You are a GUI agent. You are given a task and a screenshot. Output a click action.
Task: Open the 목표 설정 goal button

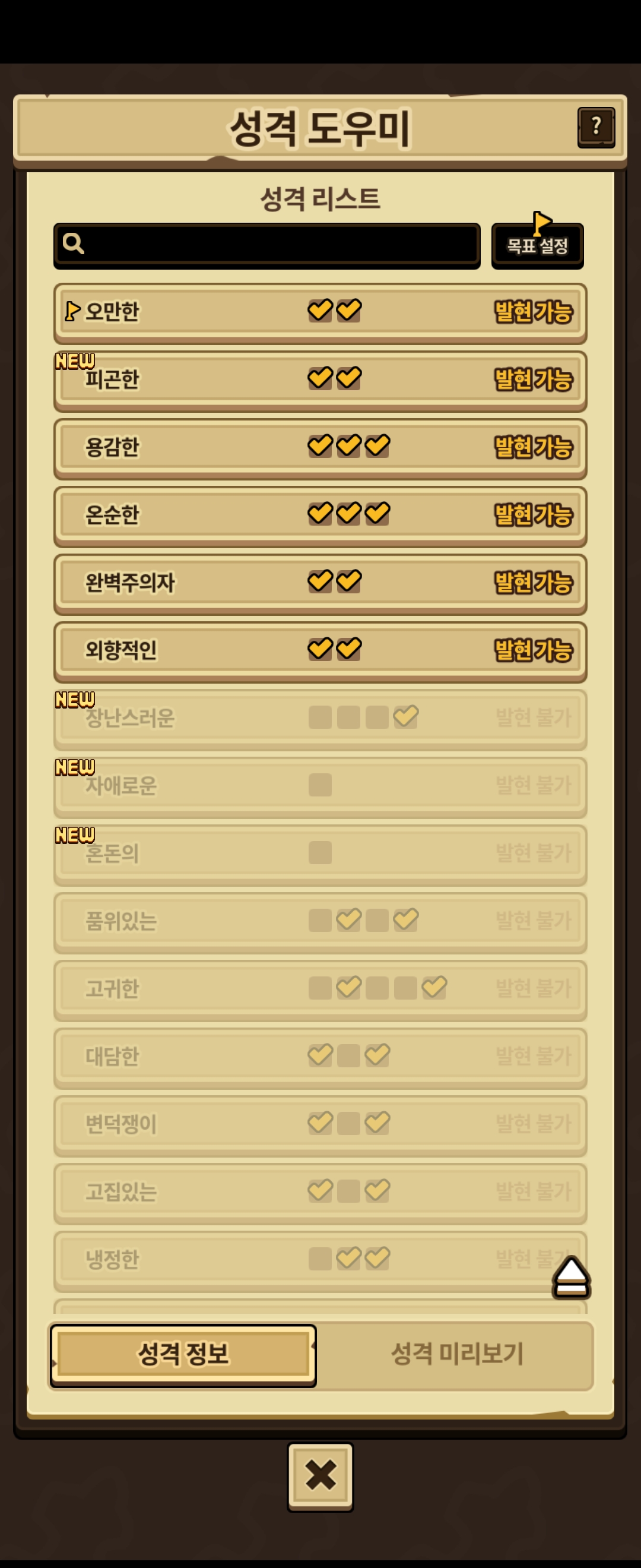coord(538,245)
